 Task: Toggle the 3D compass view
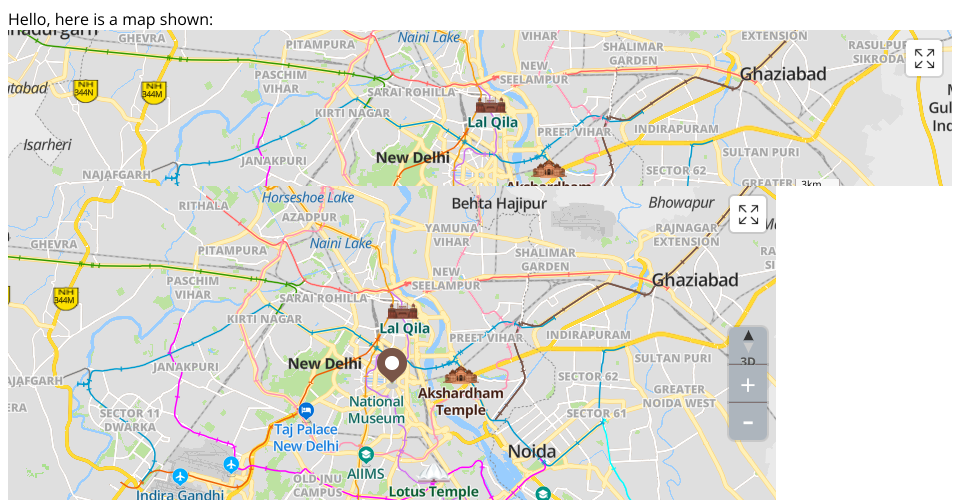click(x=748, y=346)
